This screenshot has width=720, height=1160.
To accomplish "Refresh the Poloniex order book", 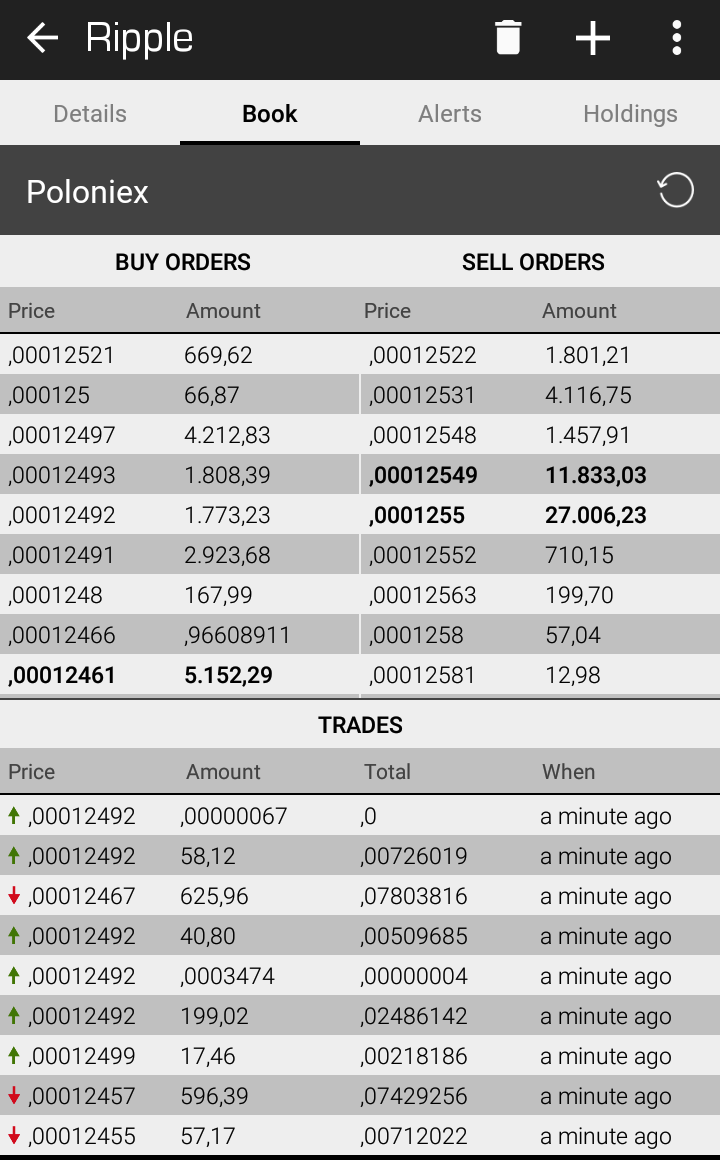I will [x=676, y=191].
